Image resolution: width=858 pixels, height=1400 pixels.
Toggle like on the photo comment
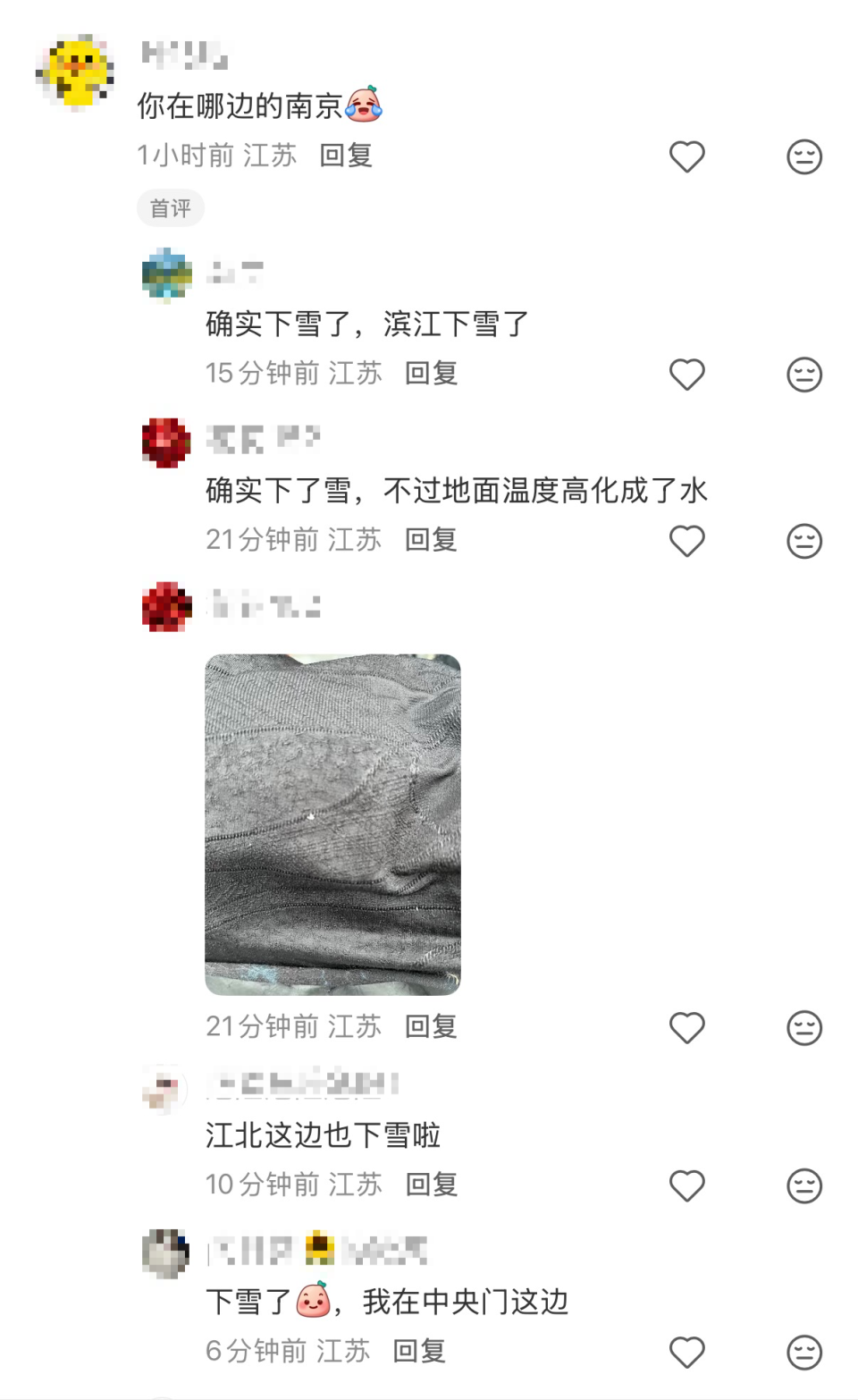686,1028
